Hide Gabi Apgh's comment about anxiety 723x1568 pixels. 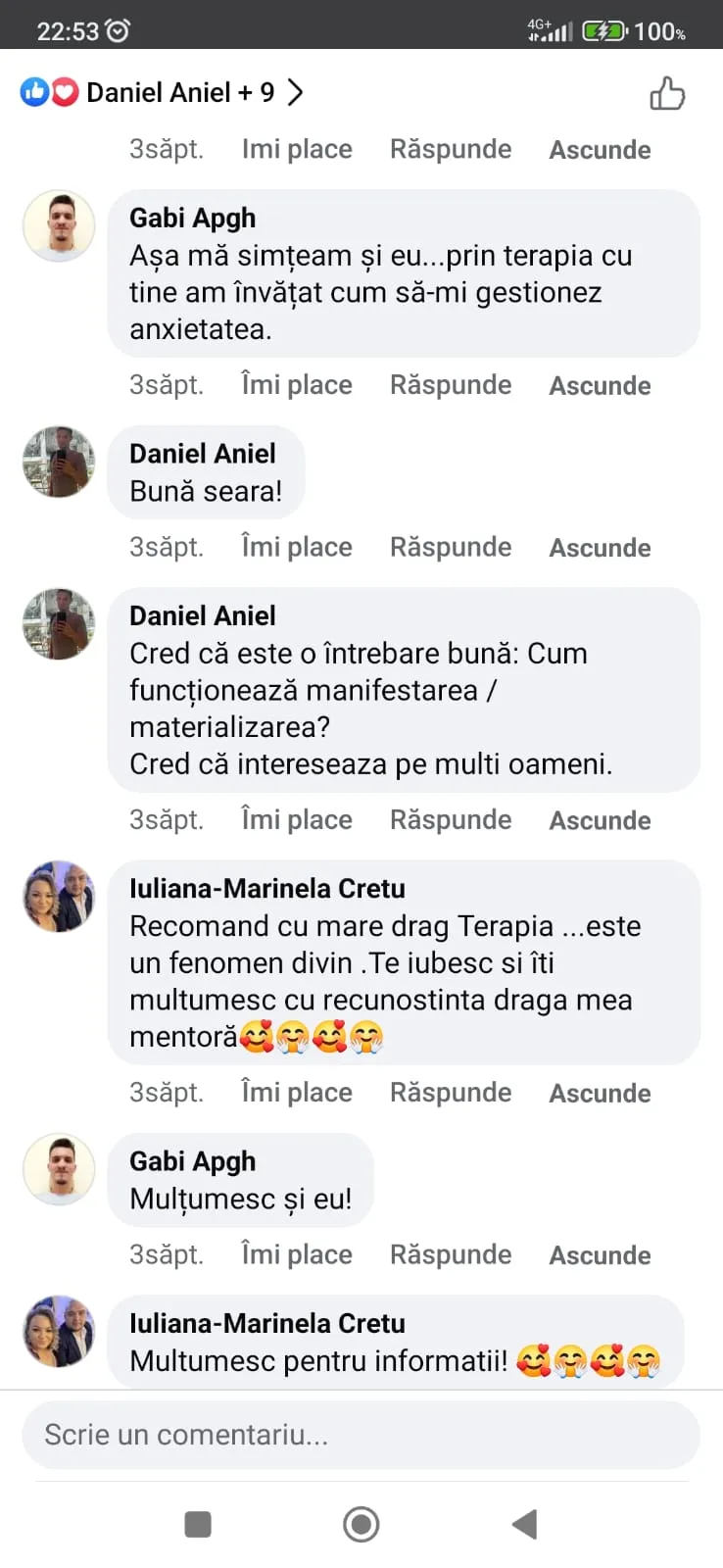pos(600,386)
